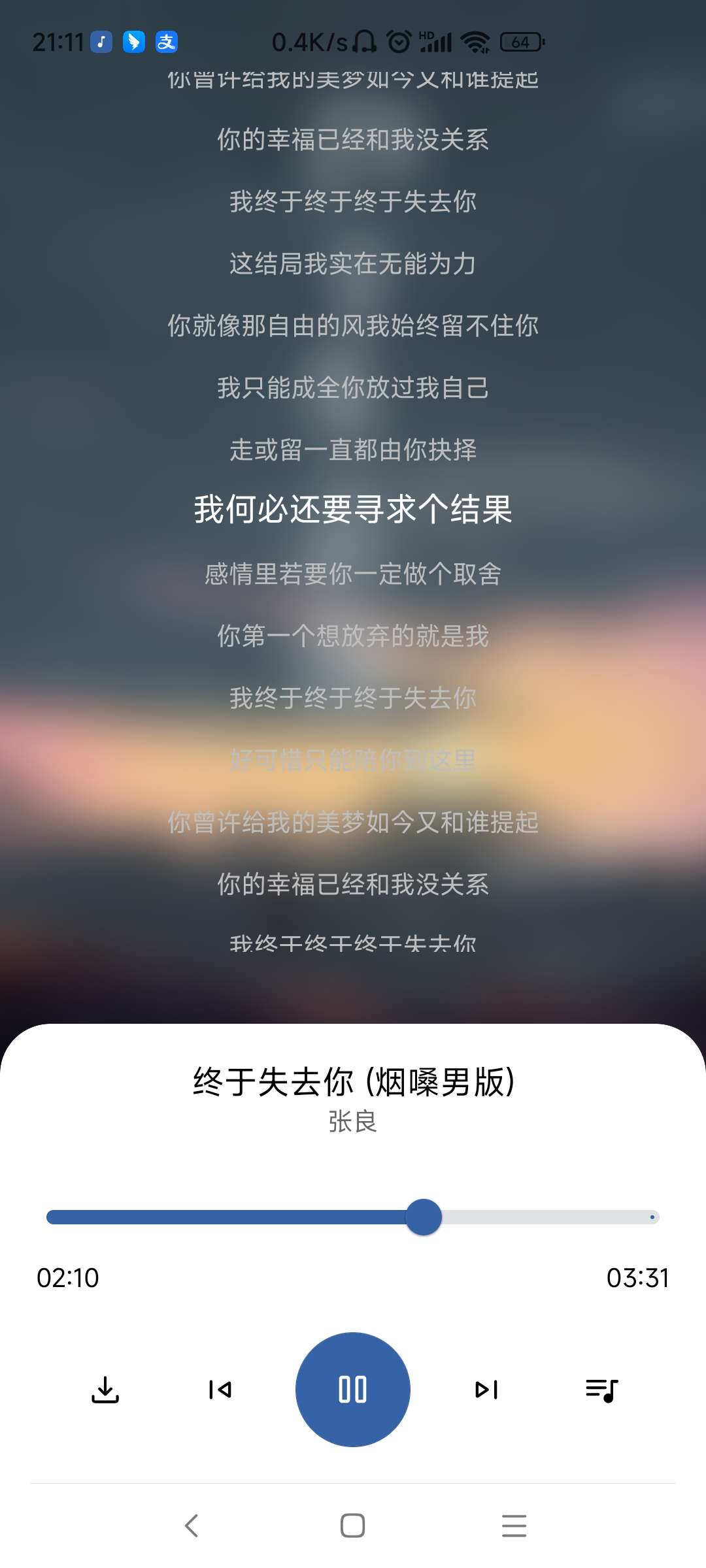Open recent apps from navigation bar

pyautogui.click(x=514, y=1526)
